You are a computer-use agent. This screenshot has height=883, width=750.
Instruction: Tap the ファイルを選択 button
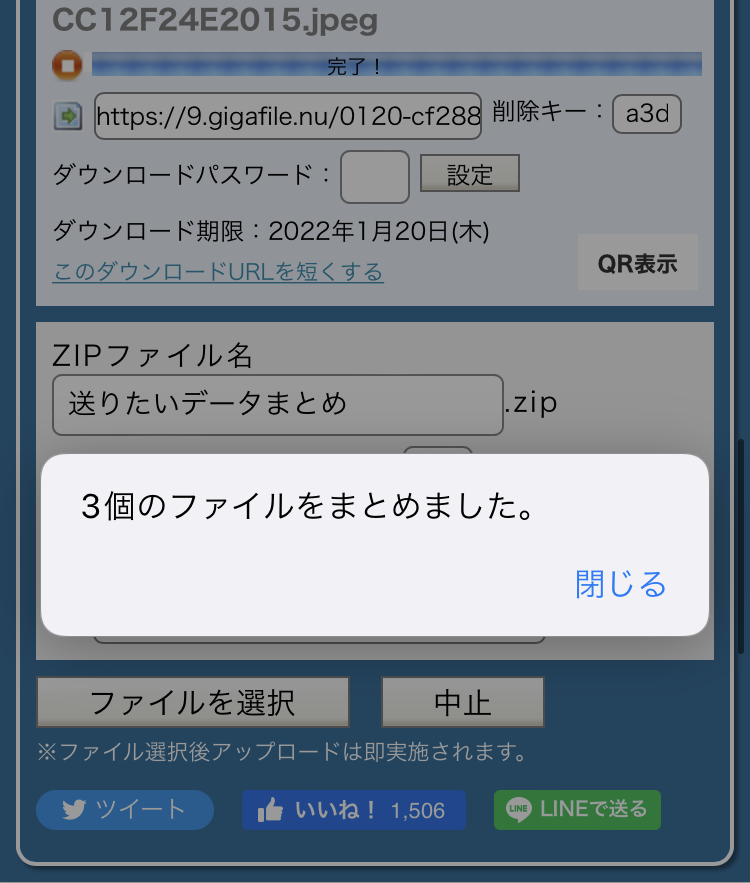pyautogui.click(x=193, y=702)
